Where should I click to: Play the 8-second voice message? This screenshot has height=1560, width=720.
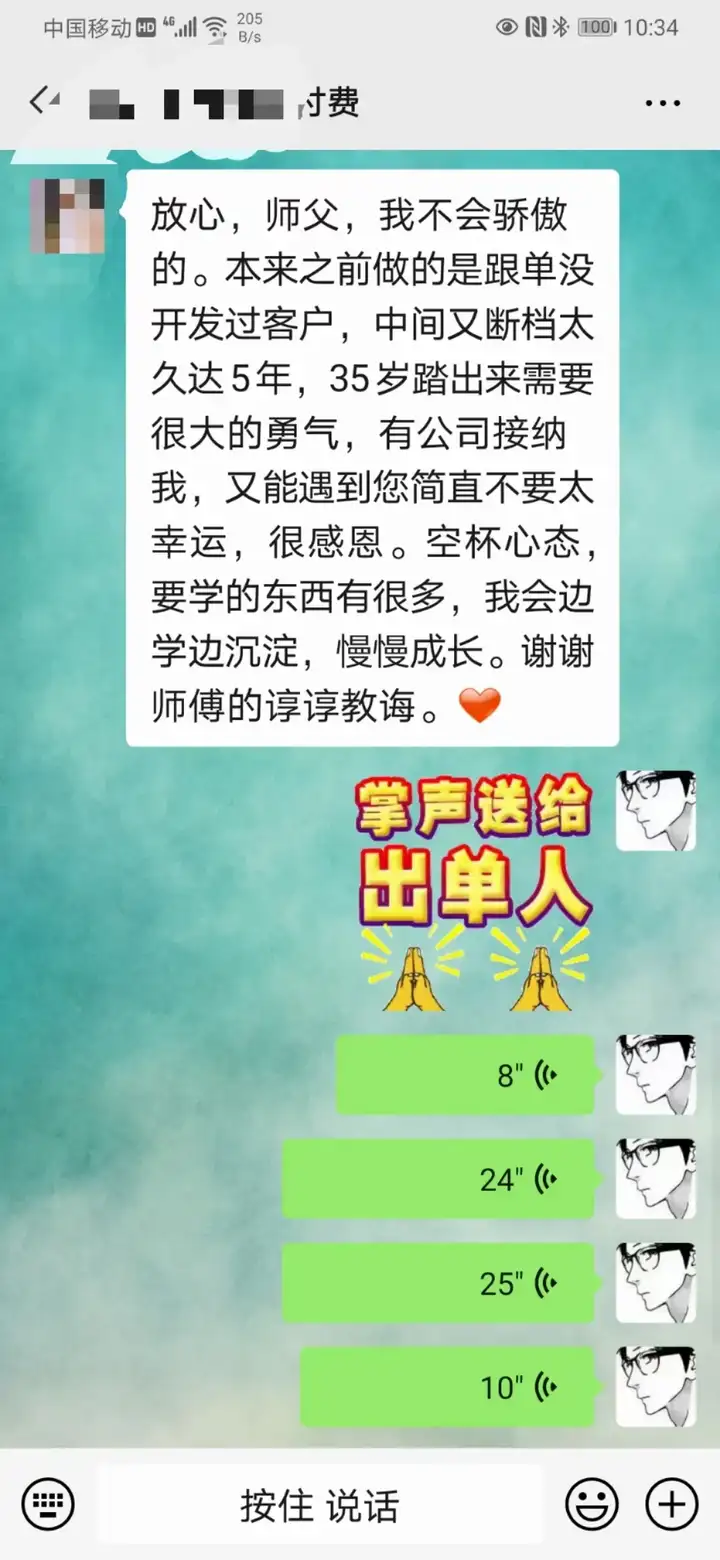point(465,1075)
